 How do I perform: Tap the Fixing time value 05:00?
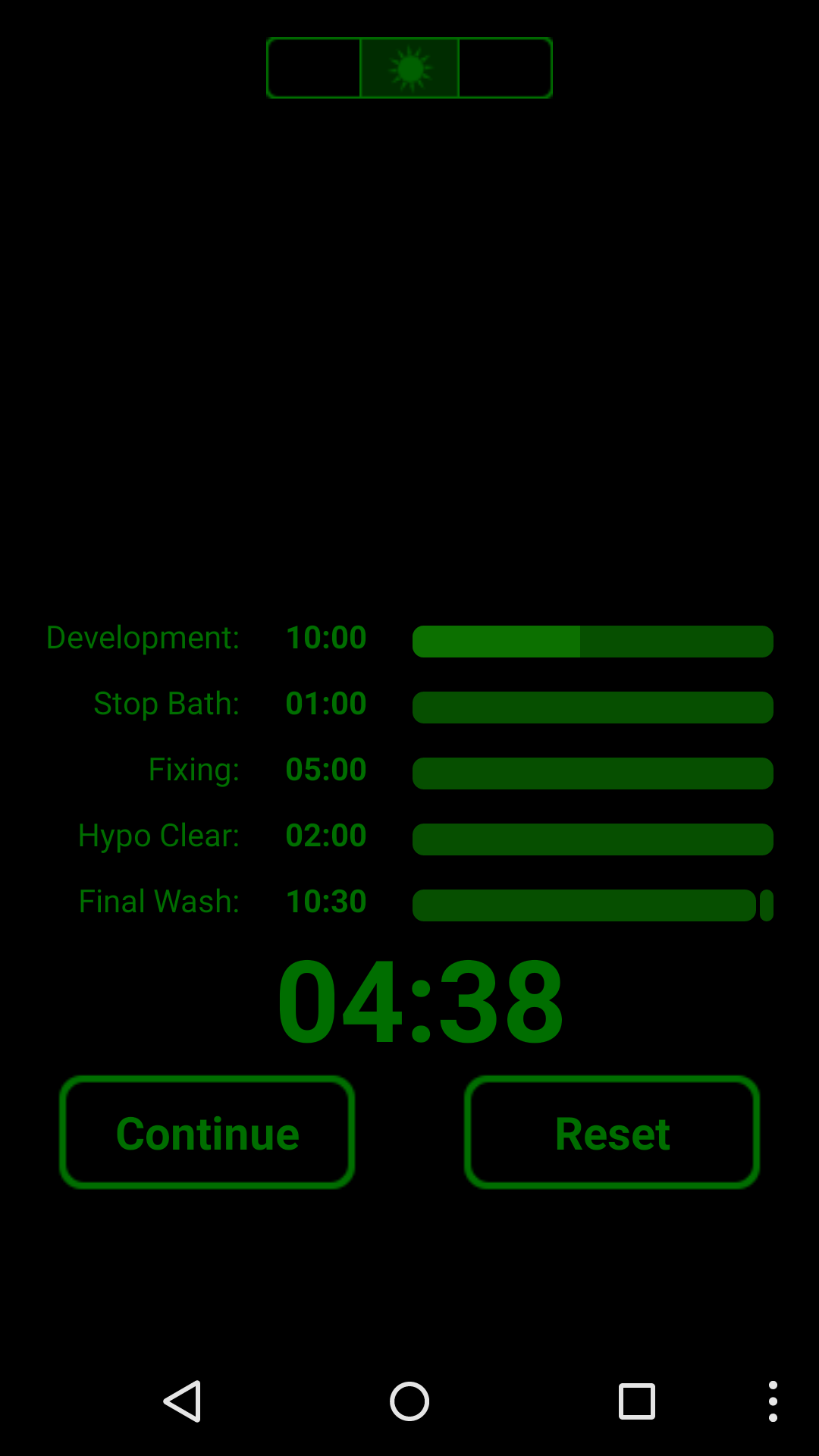click(326, 769)
